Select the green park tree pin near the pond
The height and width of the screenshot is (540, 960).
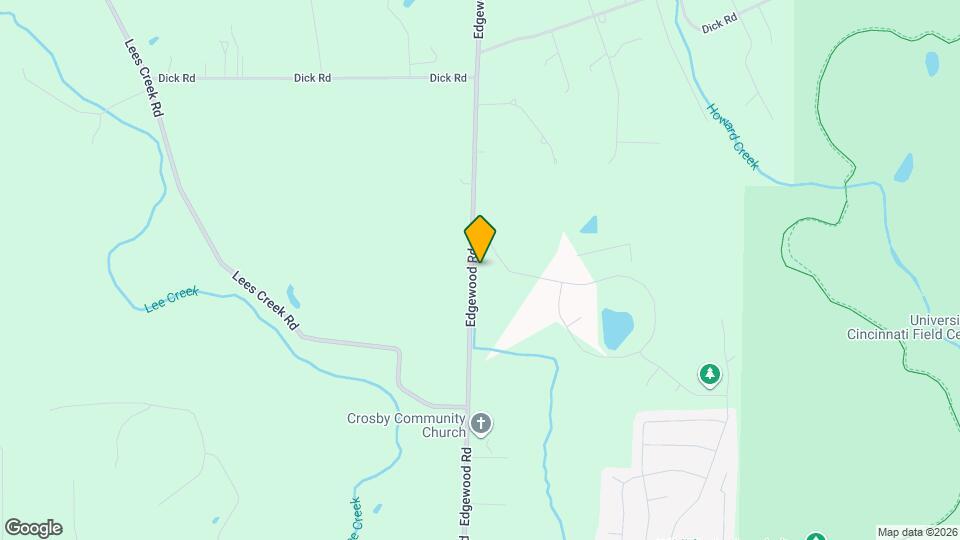(x=709, y=375)
